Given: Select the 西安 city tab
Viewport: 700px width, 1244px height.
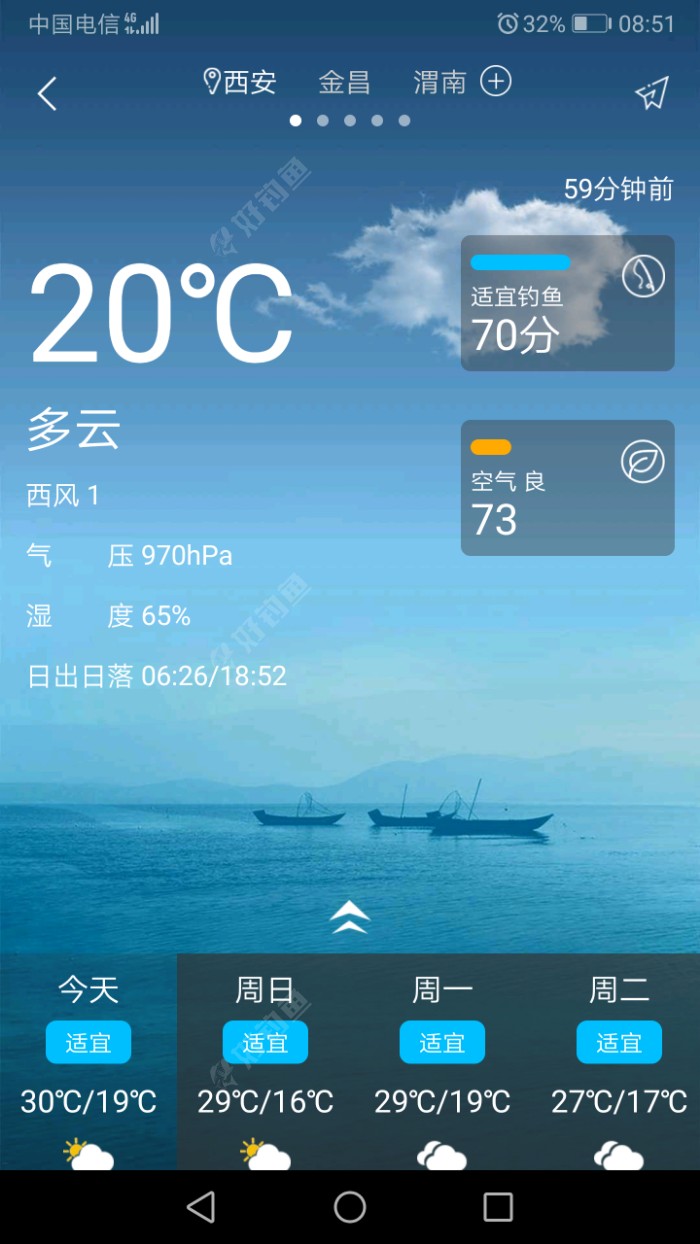Looking at the screenshot, I should click(x=240, y=82).
